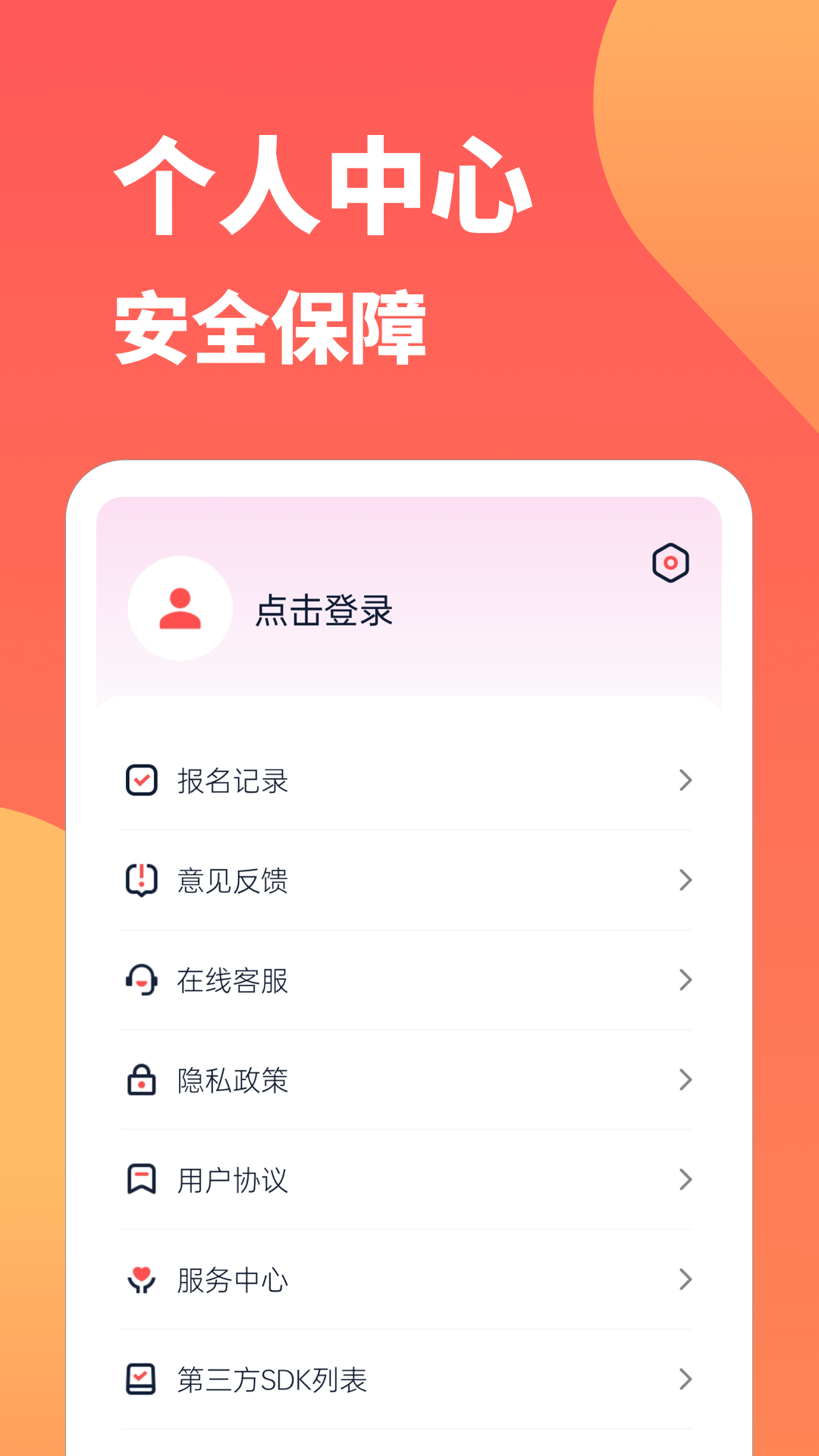Open the 在线客服 customer service entry
819x1456 pixels.
[x=232, y=980]
